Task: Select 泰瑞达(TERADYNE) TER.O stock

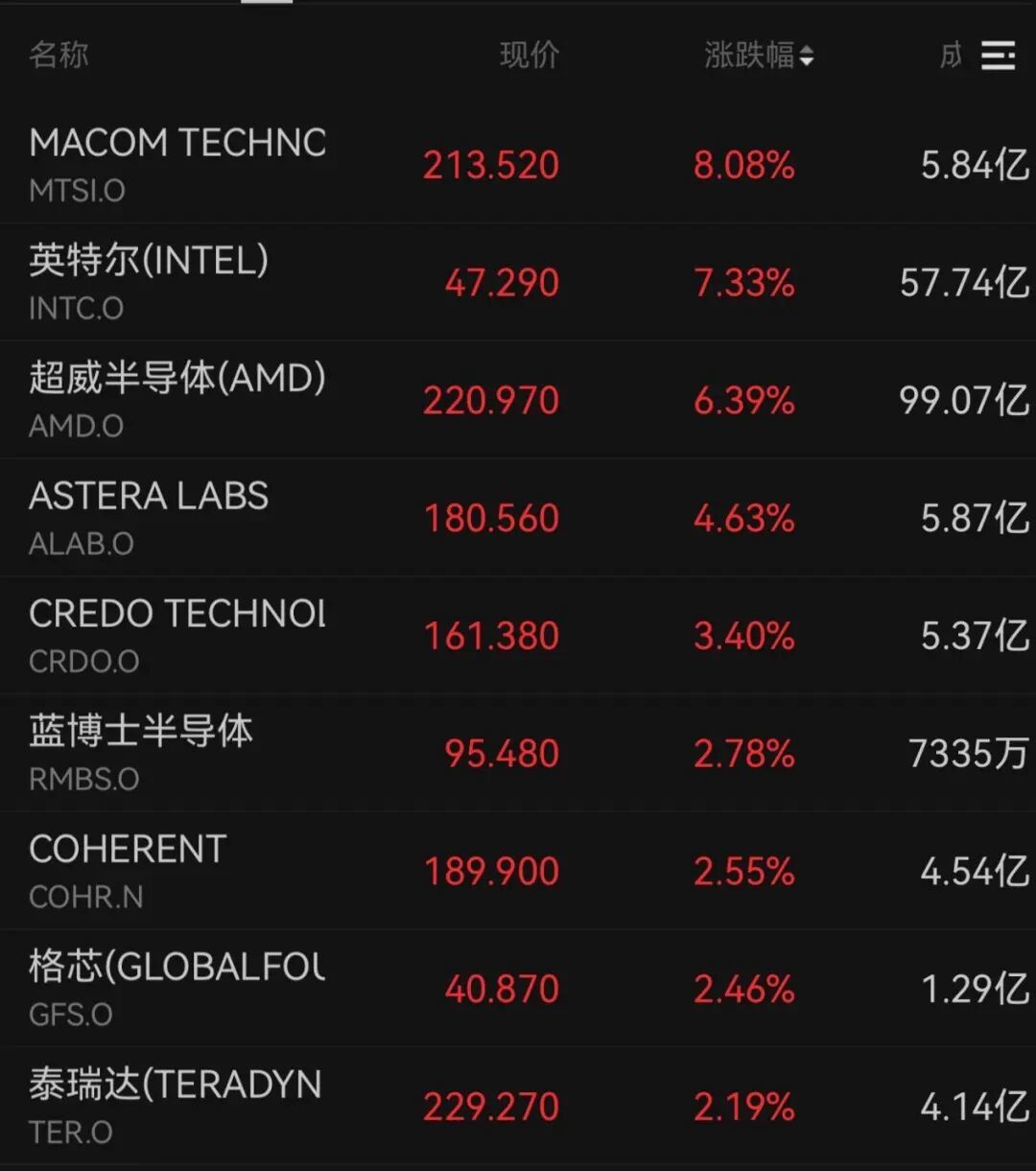Action: coord(518,1106)
